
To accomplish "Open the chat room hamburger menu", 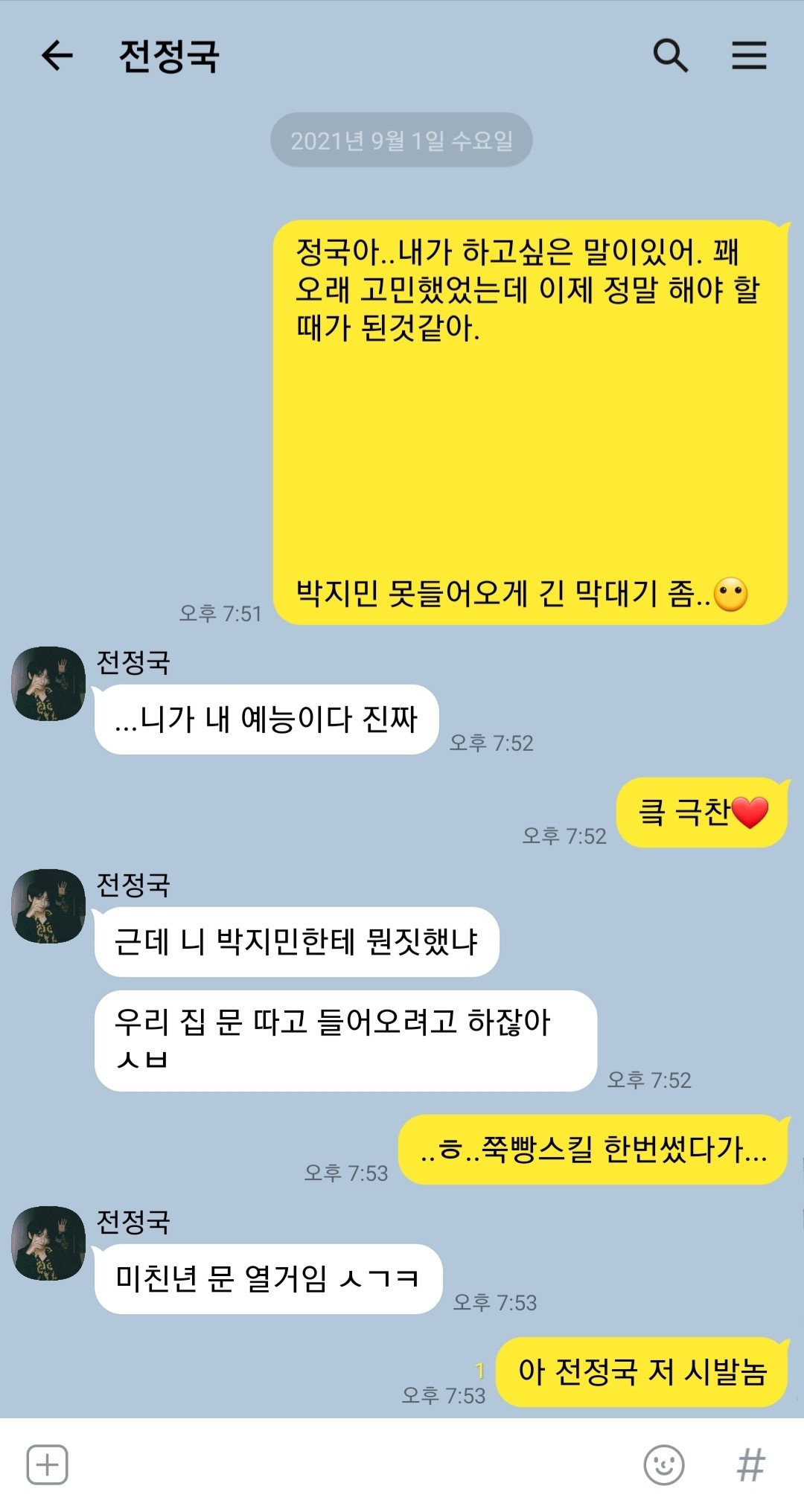I will (x=749, y=56).
